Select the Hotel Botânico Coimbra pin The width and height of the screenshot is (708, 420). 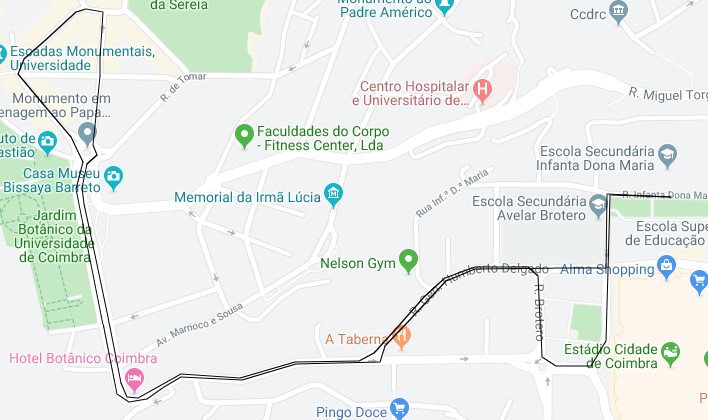coord(134,380)
